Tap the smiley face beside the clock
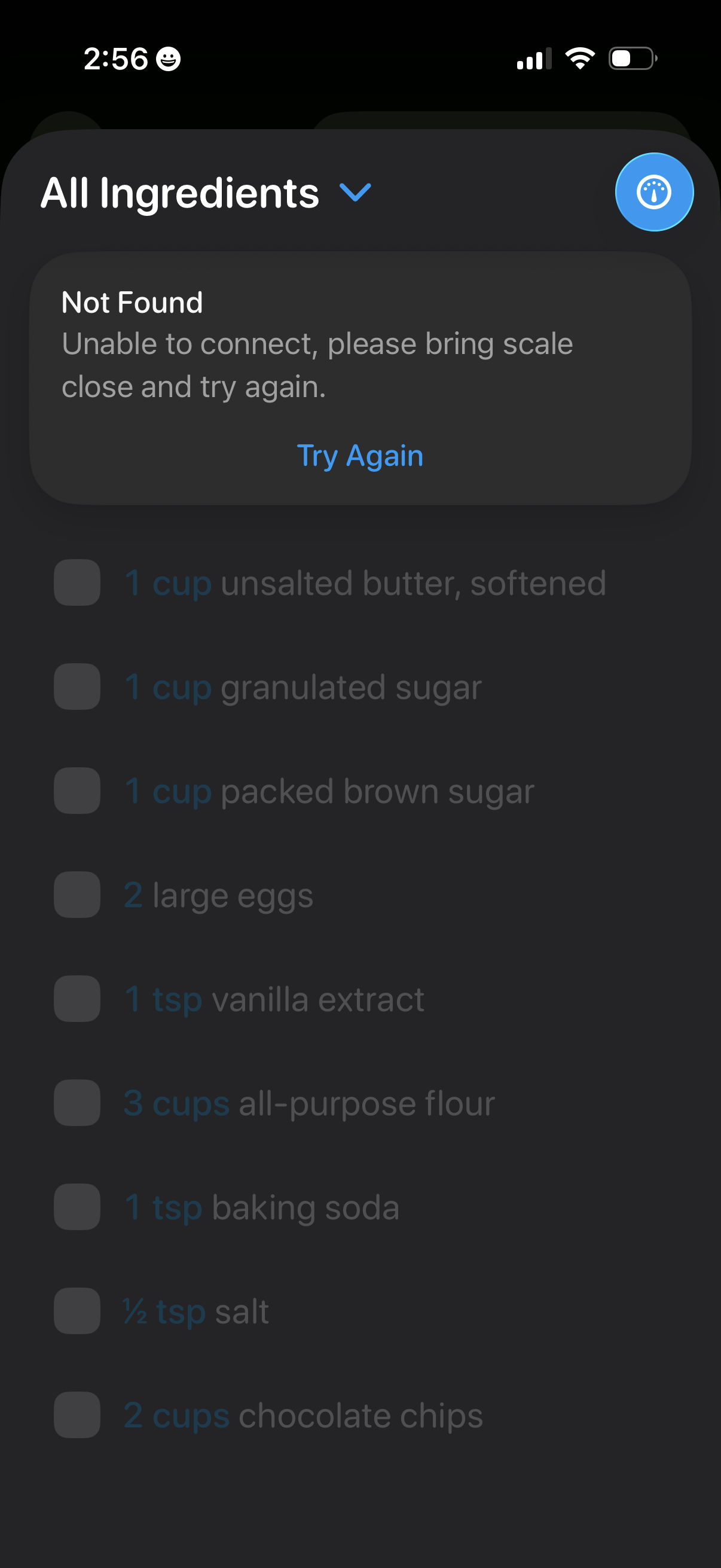721x1568 pixels. (168, 58)
